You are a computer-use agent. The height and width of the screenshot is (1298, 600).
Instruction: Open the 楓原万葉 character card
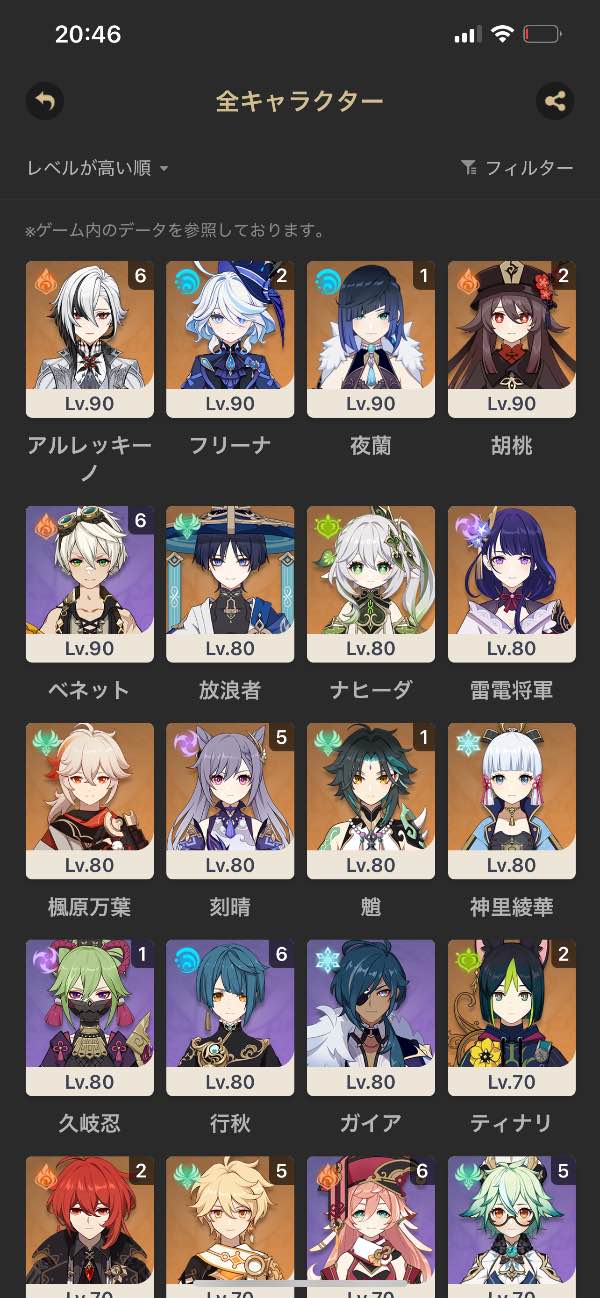[x=90, y=800]
